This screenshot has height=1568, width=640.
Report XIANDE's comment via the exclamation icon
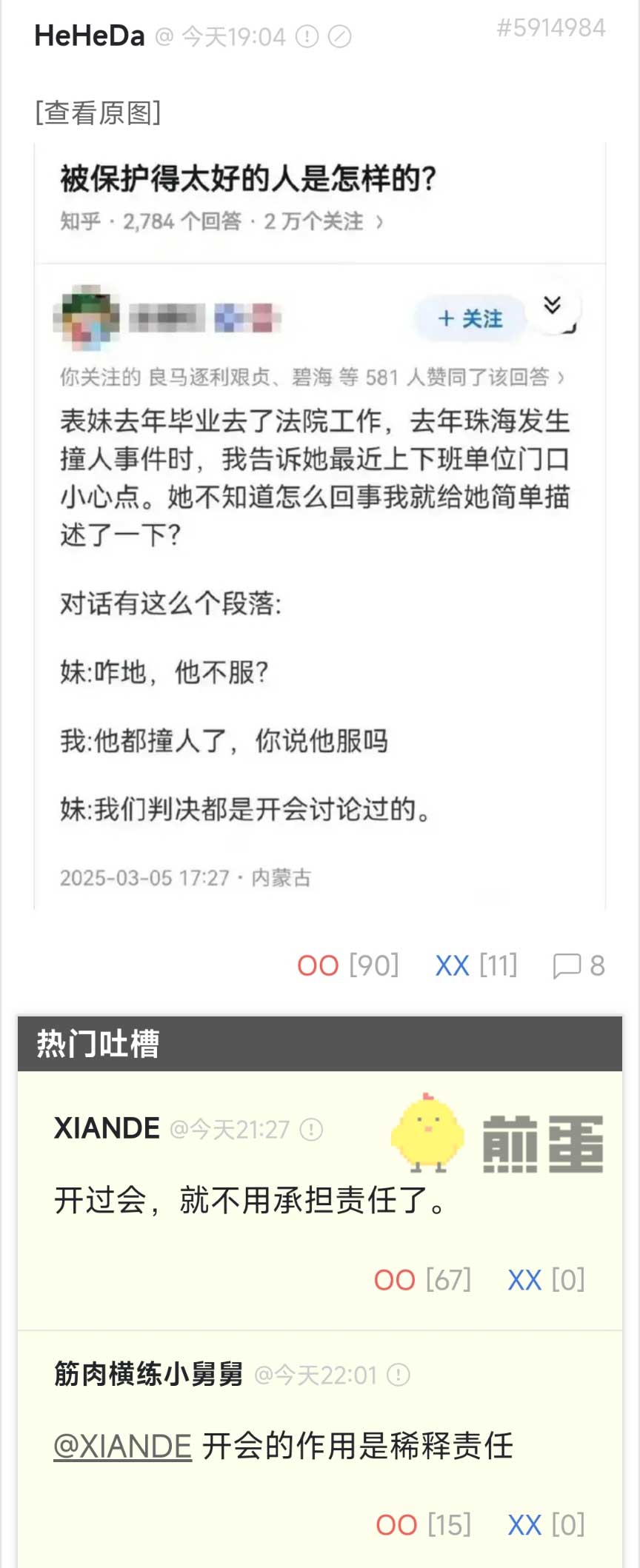[x=311, y=1130]
